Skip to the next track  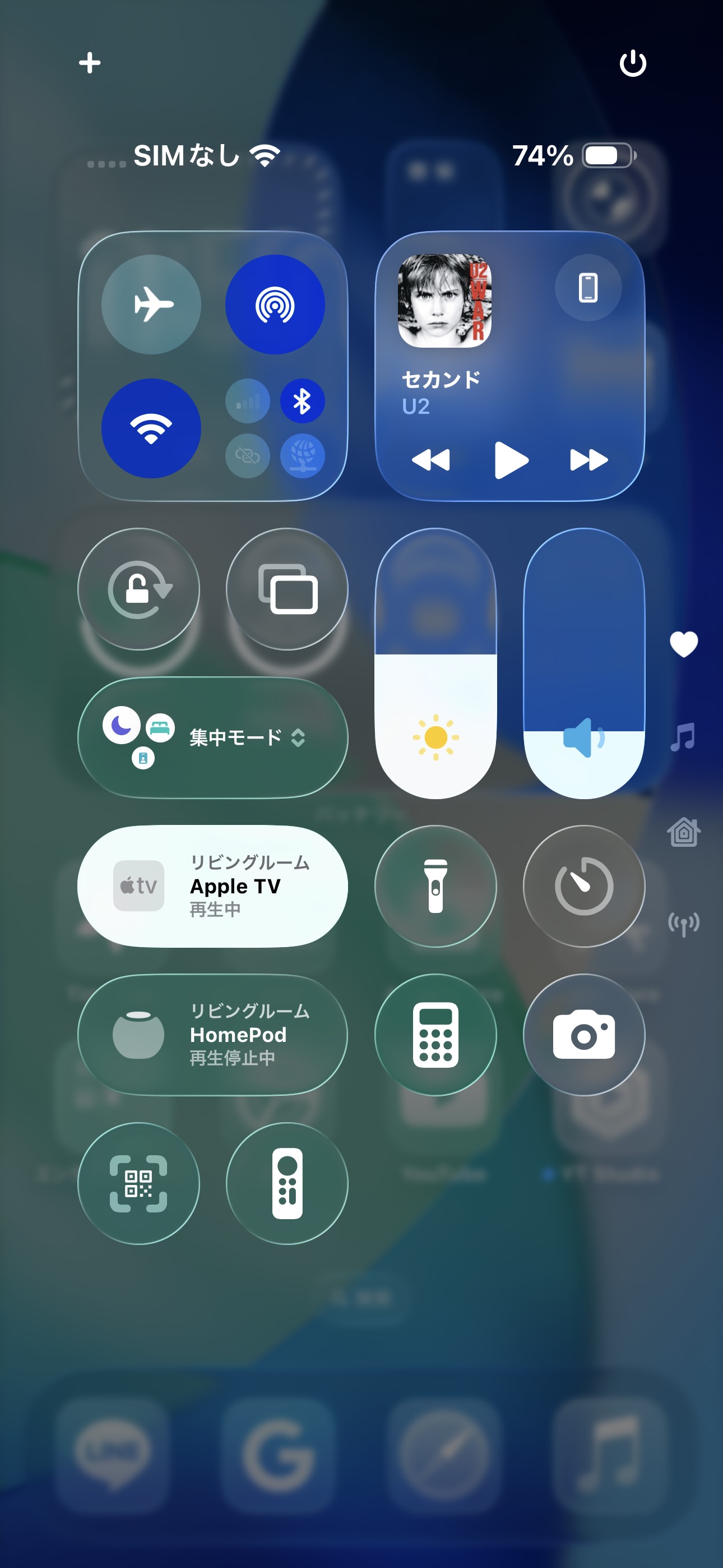click(588, 460)
